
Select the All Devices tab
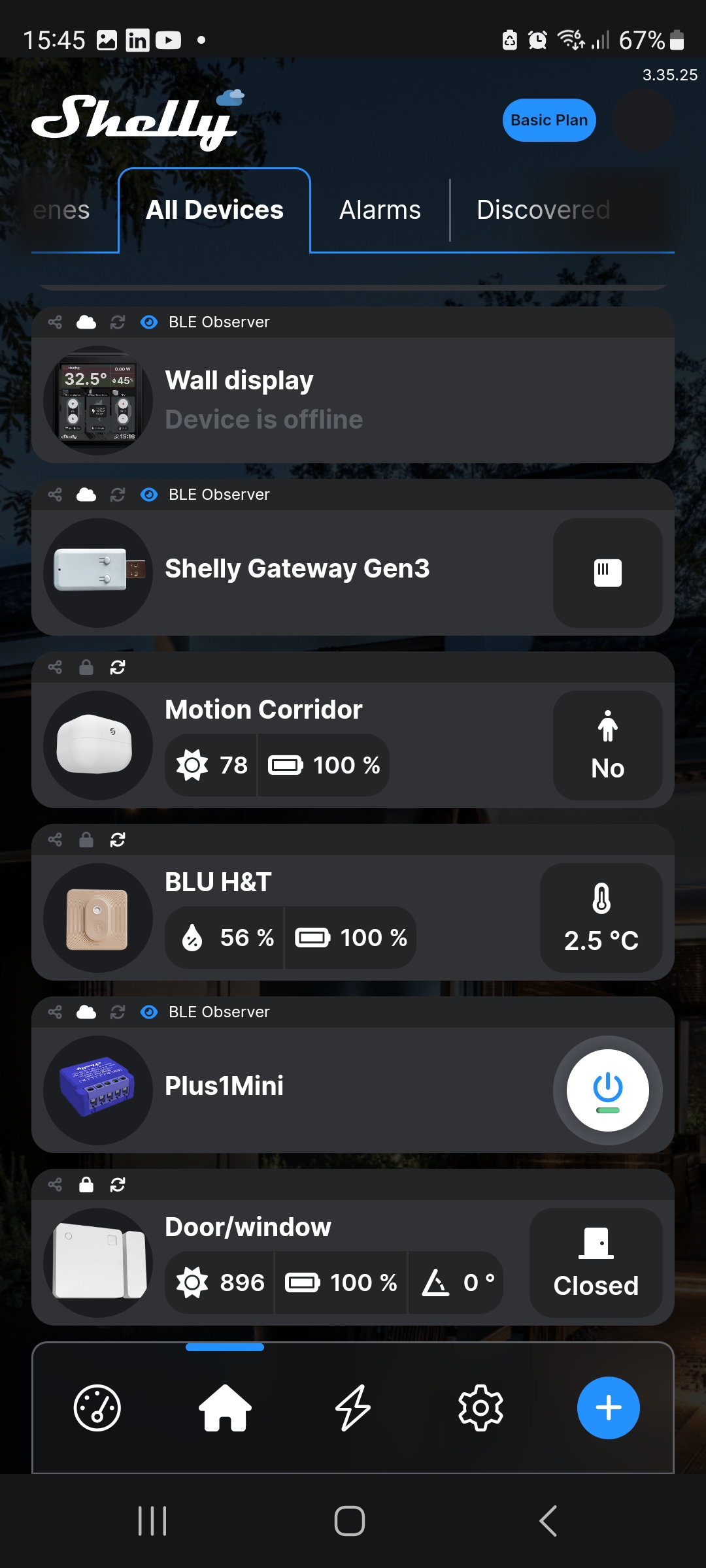point(214,210)
